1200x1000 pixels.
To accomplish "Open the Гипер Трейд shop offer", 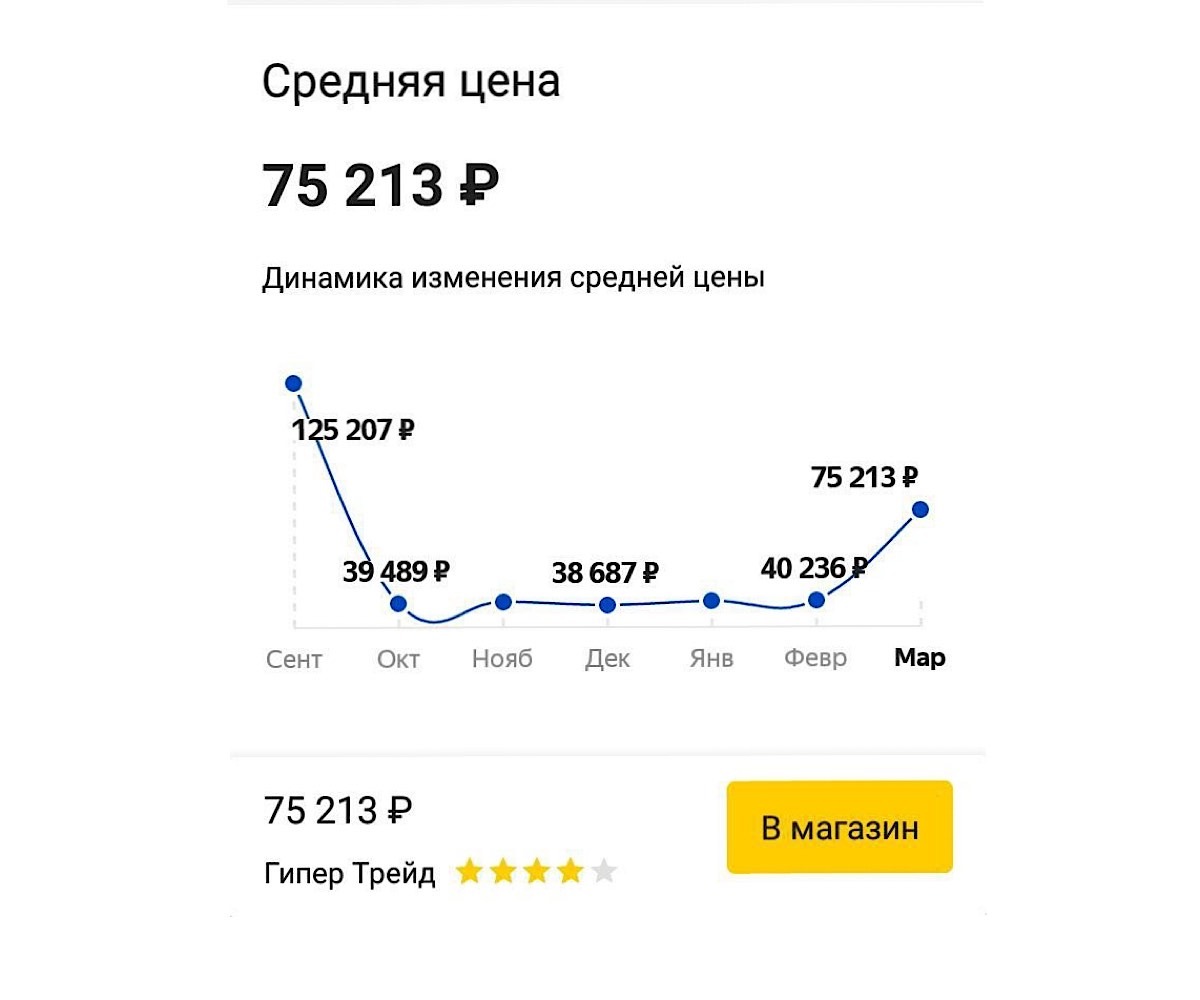I will [x=350, y=873].
